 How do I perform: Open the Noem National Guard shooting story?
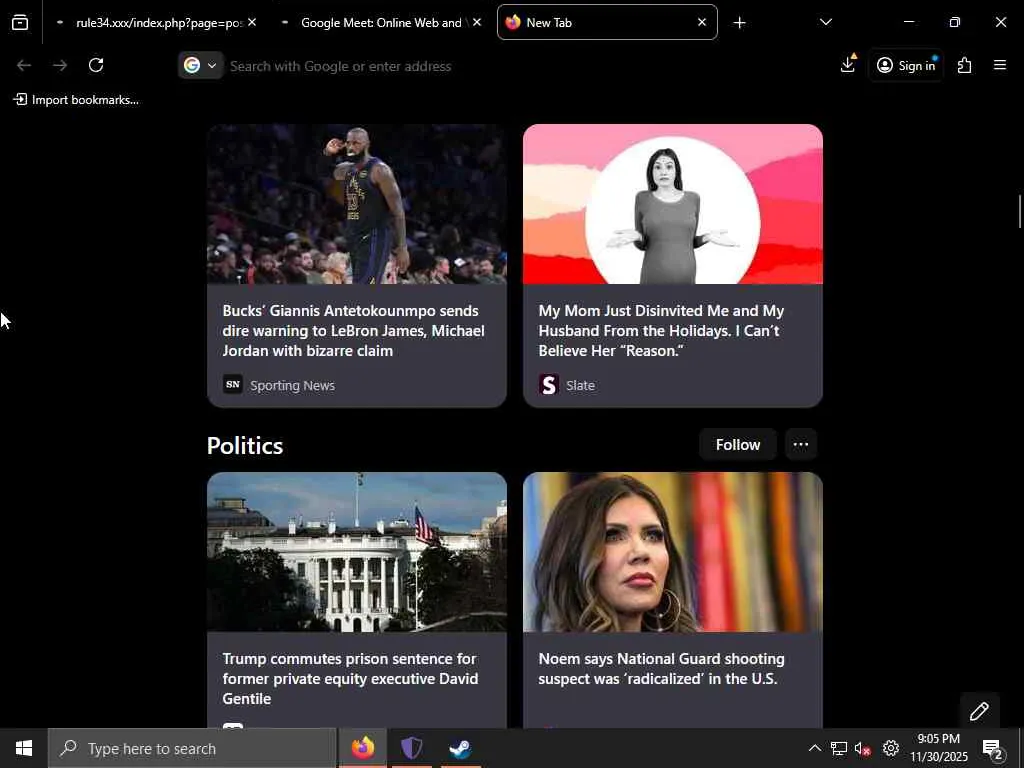[x=661, y=668]
